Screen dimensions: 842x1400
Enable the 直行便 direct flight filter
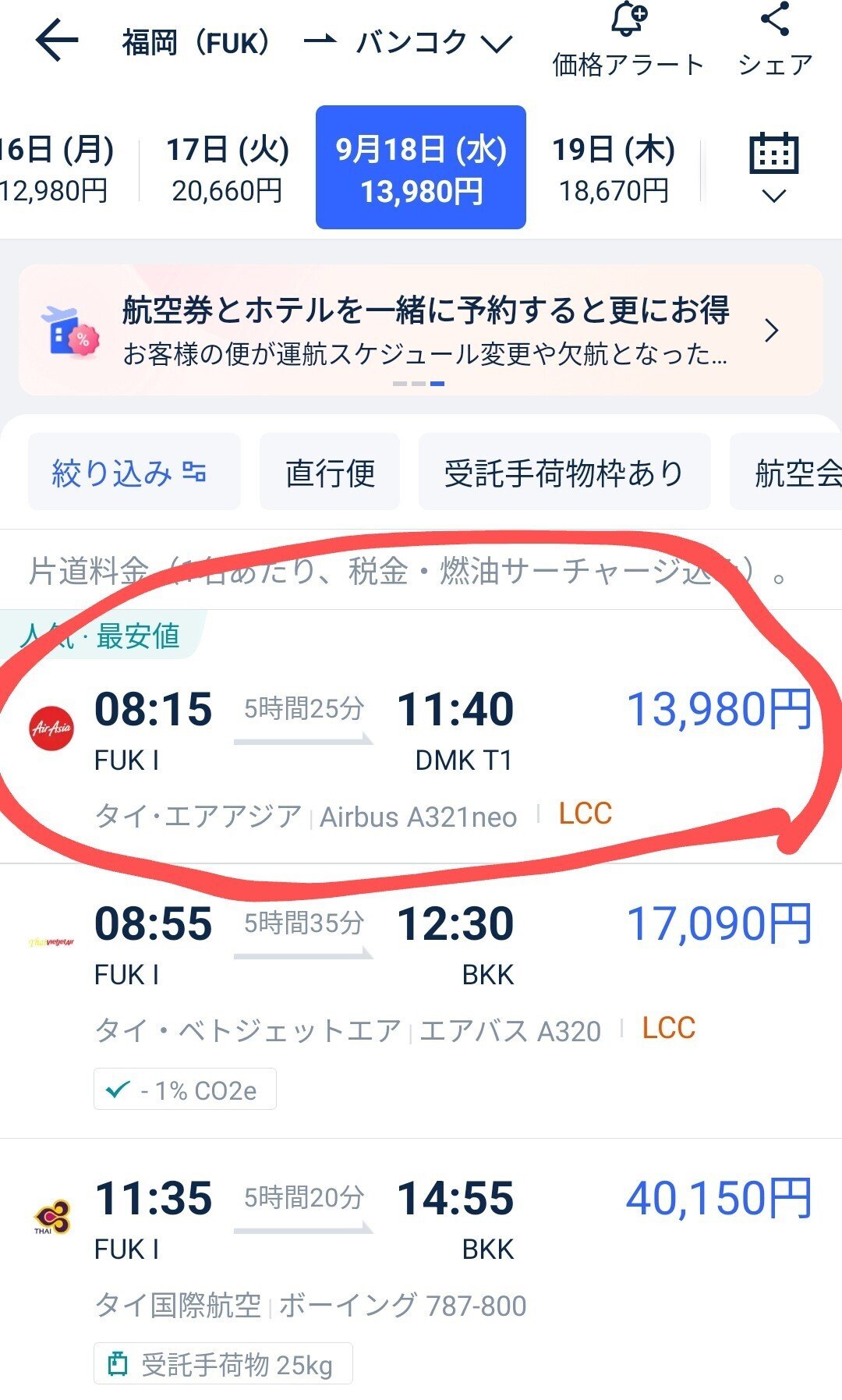pos(329,472)
